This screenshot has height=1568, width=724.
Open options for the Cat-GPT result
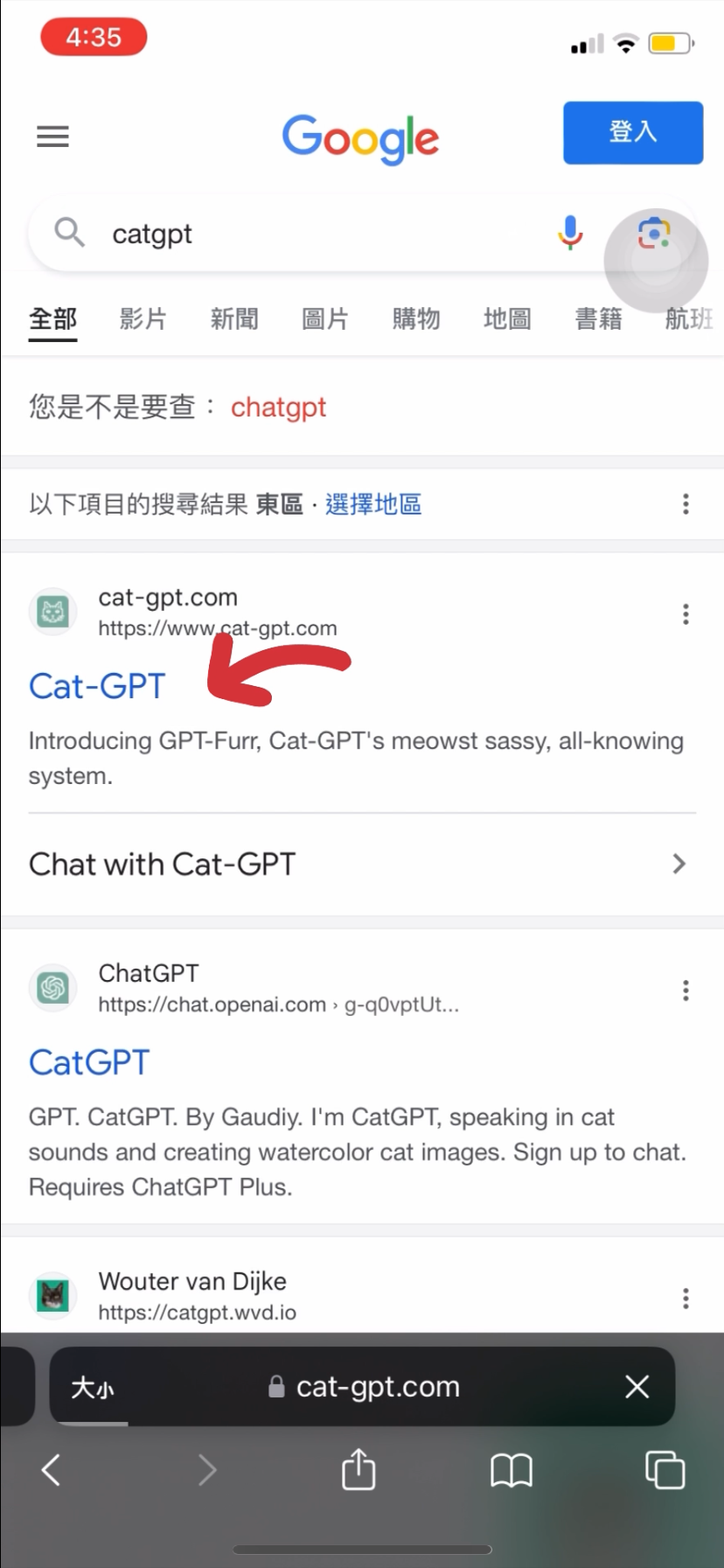[x=686, y=614]
